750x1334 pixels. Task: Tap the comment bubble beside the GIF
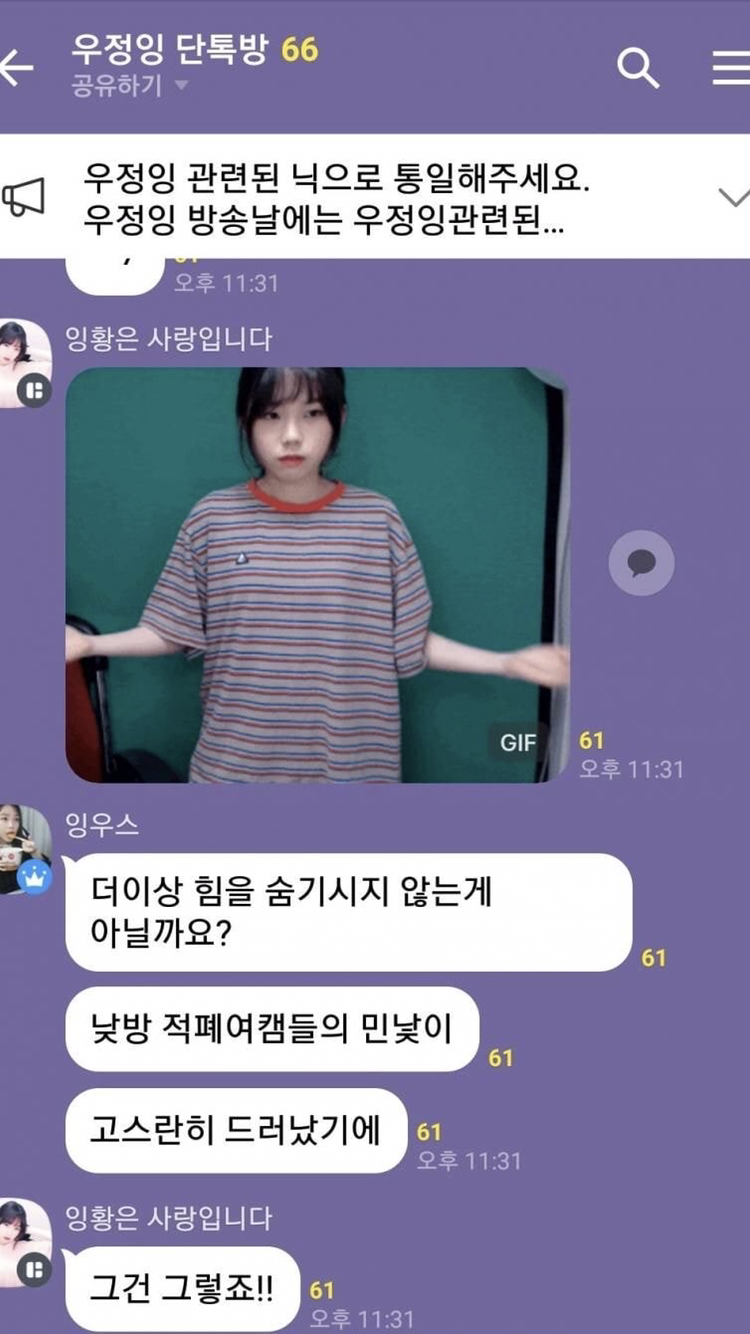[x=641, y=564]
